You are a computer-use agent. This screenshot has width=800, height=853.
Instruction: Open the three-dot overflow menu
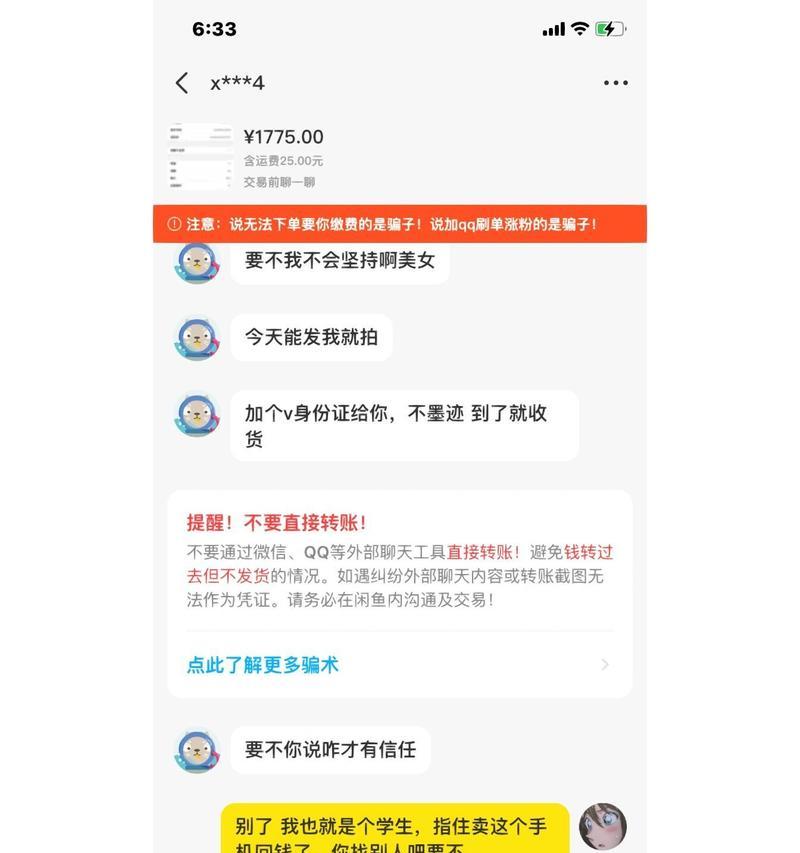pos(616,83)
